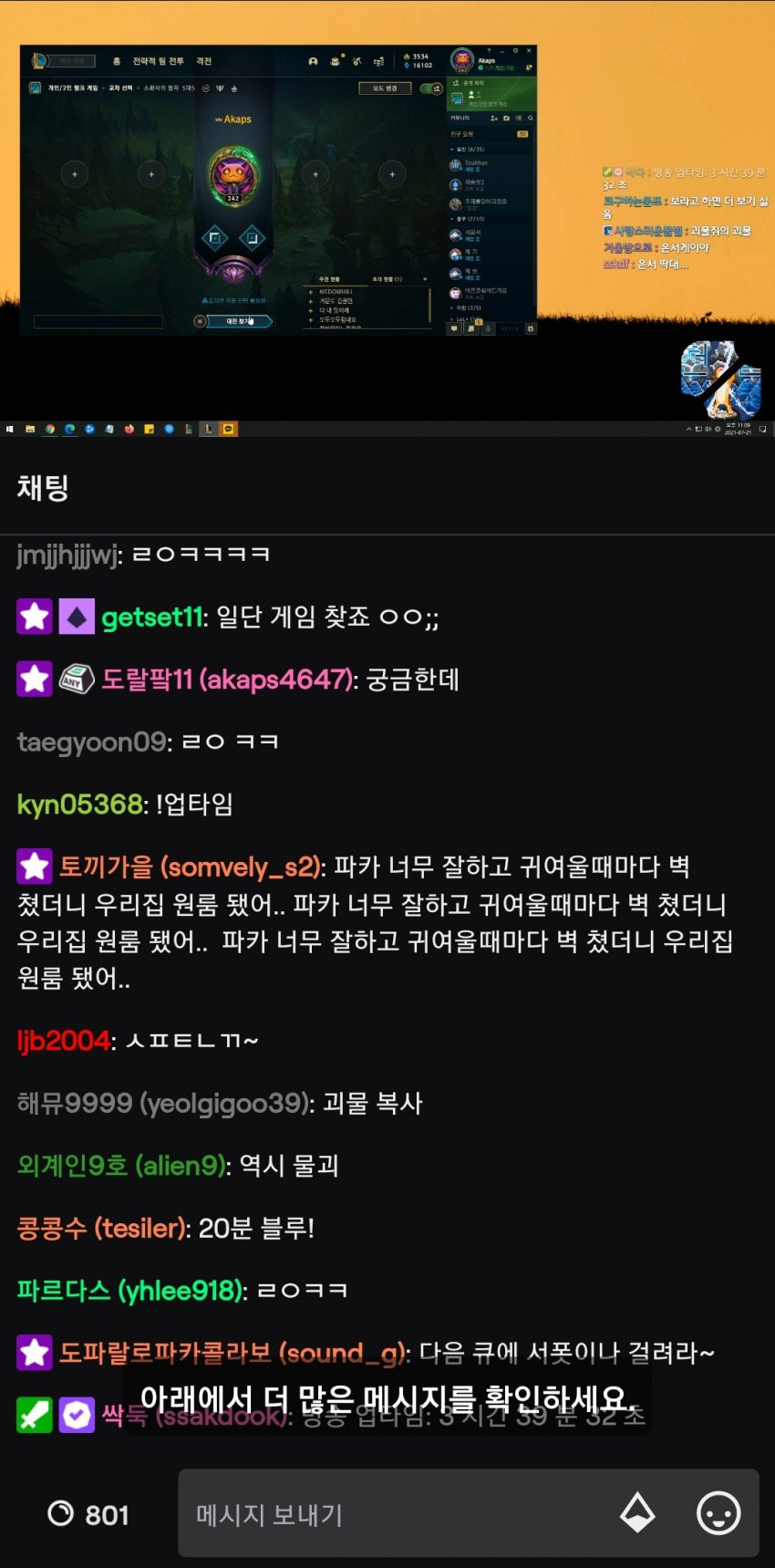Tap the see more messages below banner
The image size is (775, 1568).
pos(387,1399)
